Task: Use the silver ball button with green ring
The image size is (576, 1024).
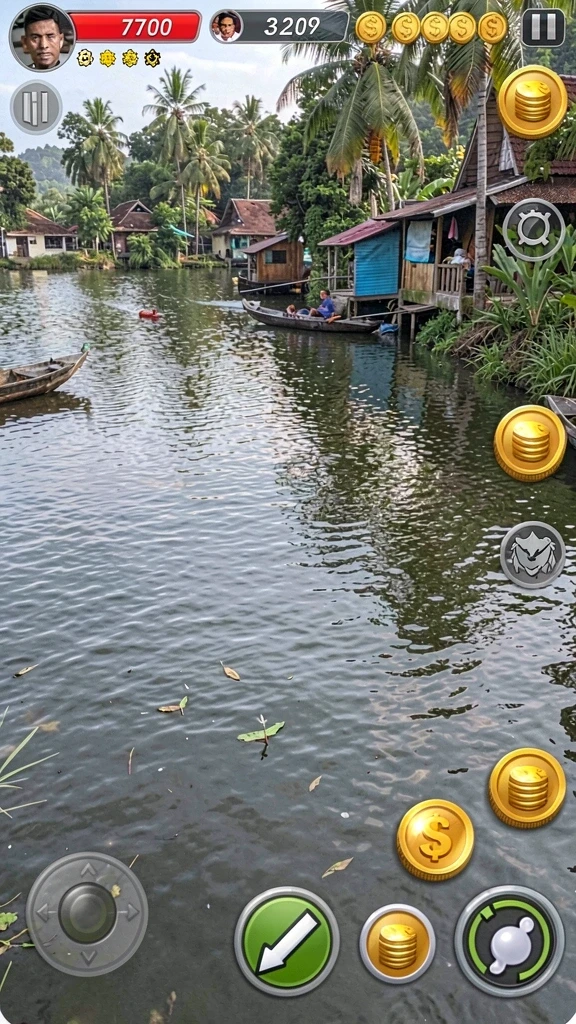Action: [509, 941]
